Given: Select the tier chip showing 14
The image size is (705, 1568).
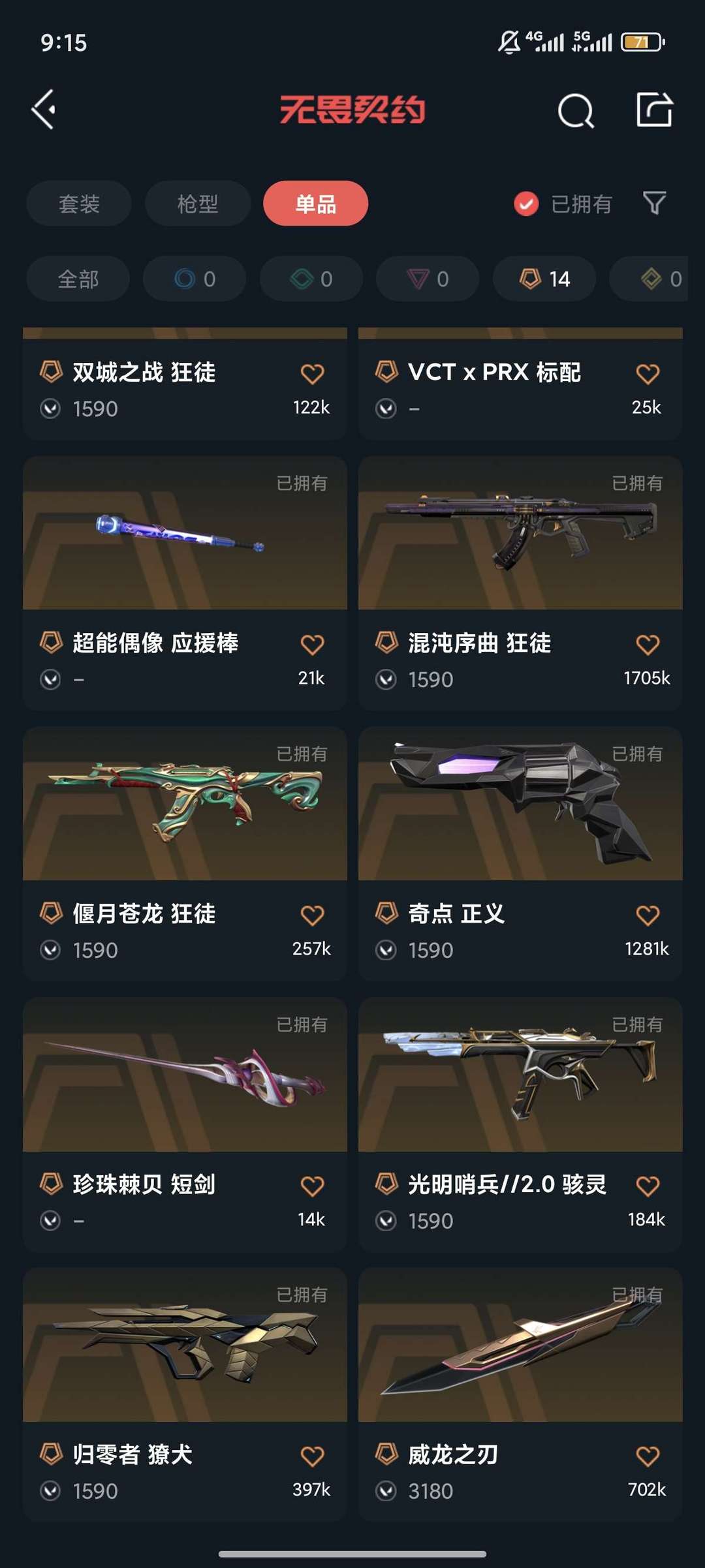Looking at the screenshot, I should pos(544,279).
